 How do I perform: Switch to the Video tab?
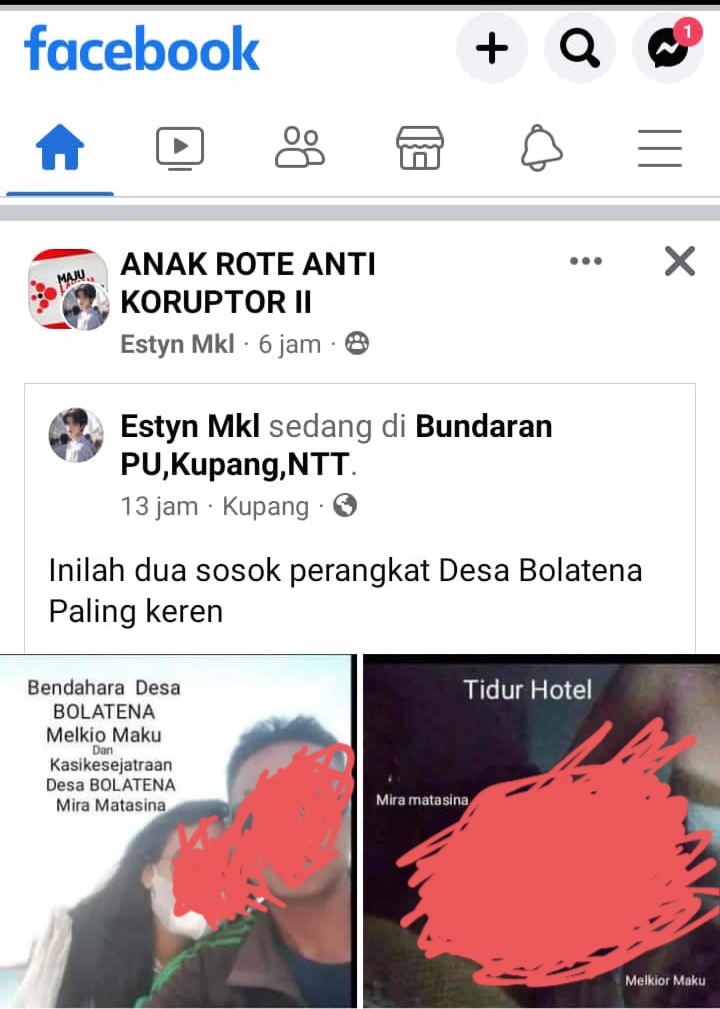pos(180,150)
